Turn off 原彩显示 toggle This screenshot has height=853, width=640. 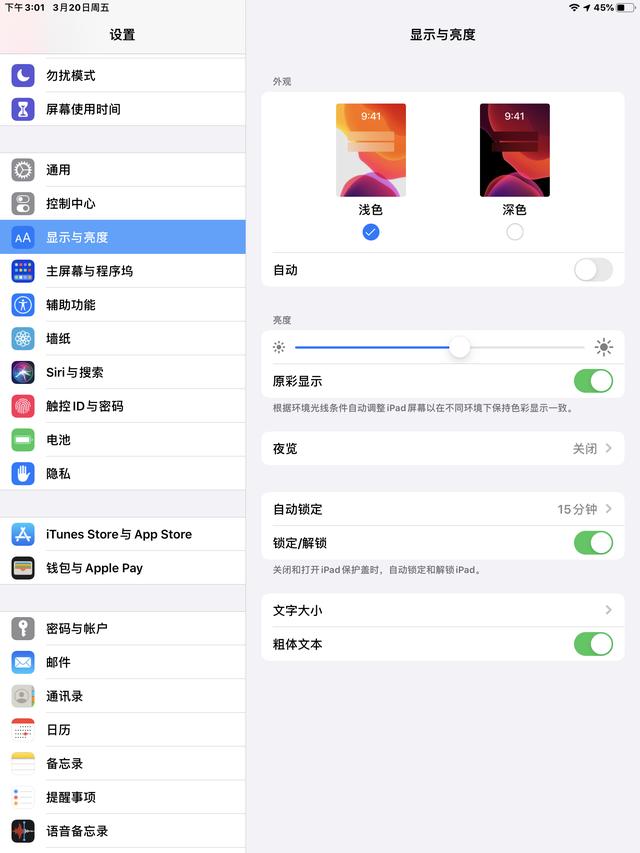[x=592, y=381]
